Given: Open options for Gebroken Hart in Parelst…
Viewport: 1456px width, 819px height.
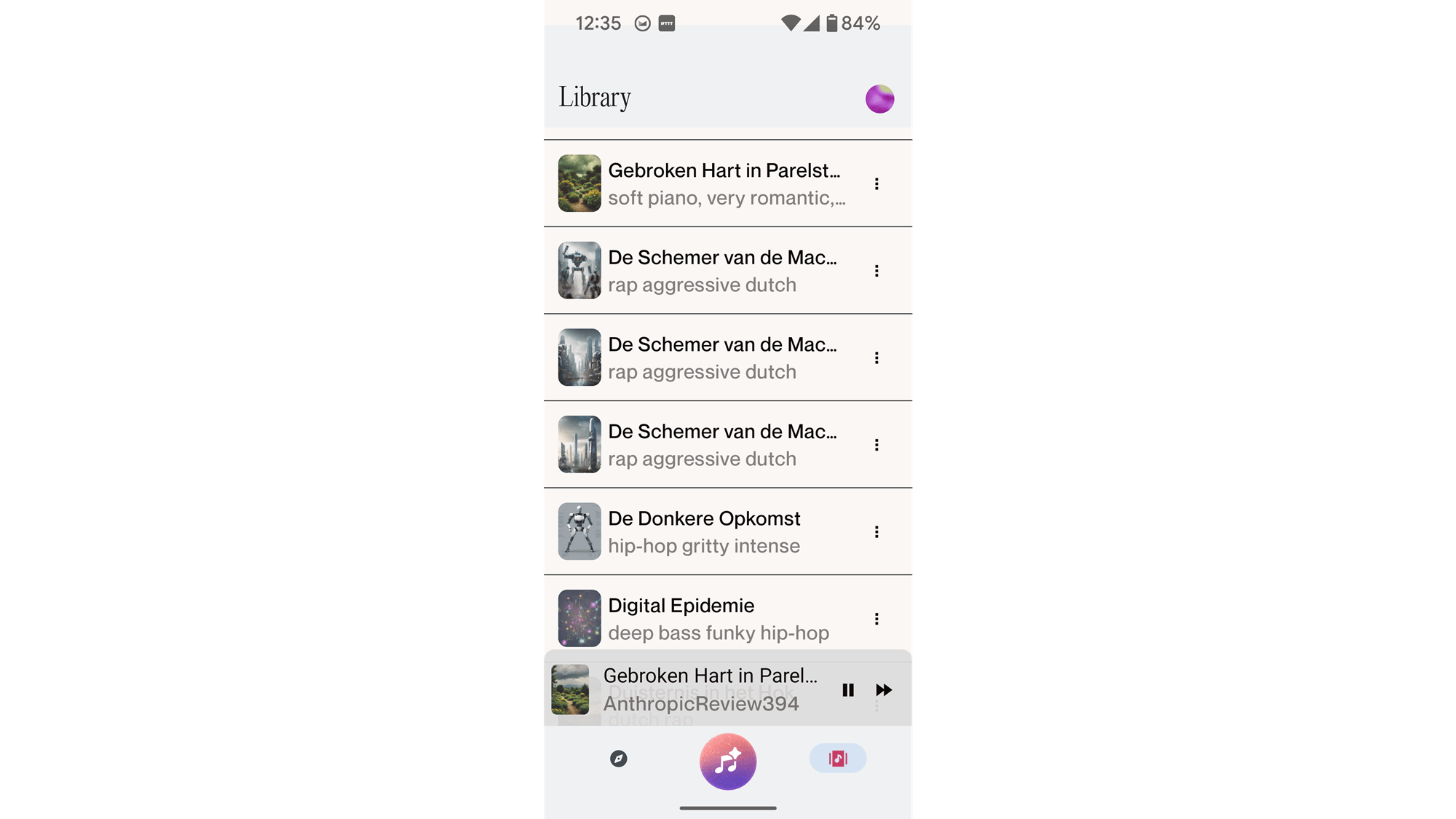Looking at the screenshot, I should [877, 183].
